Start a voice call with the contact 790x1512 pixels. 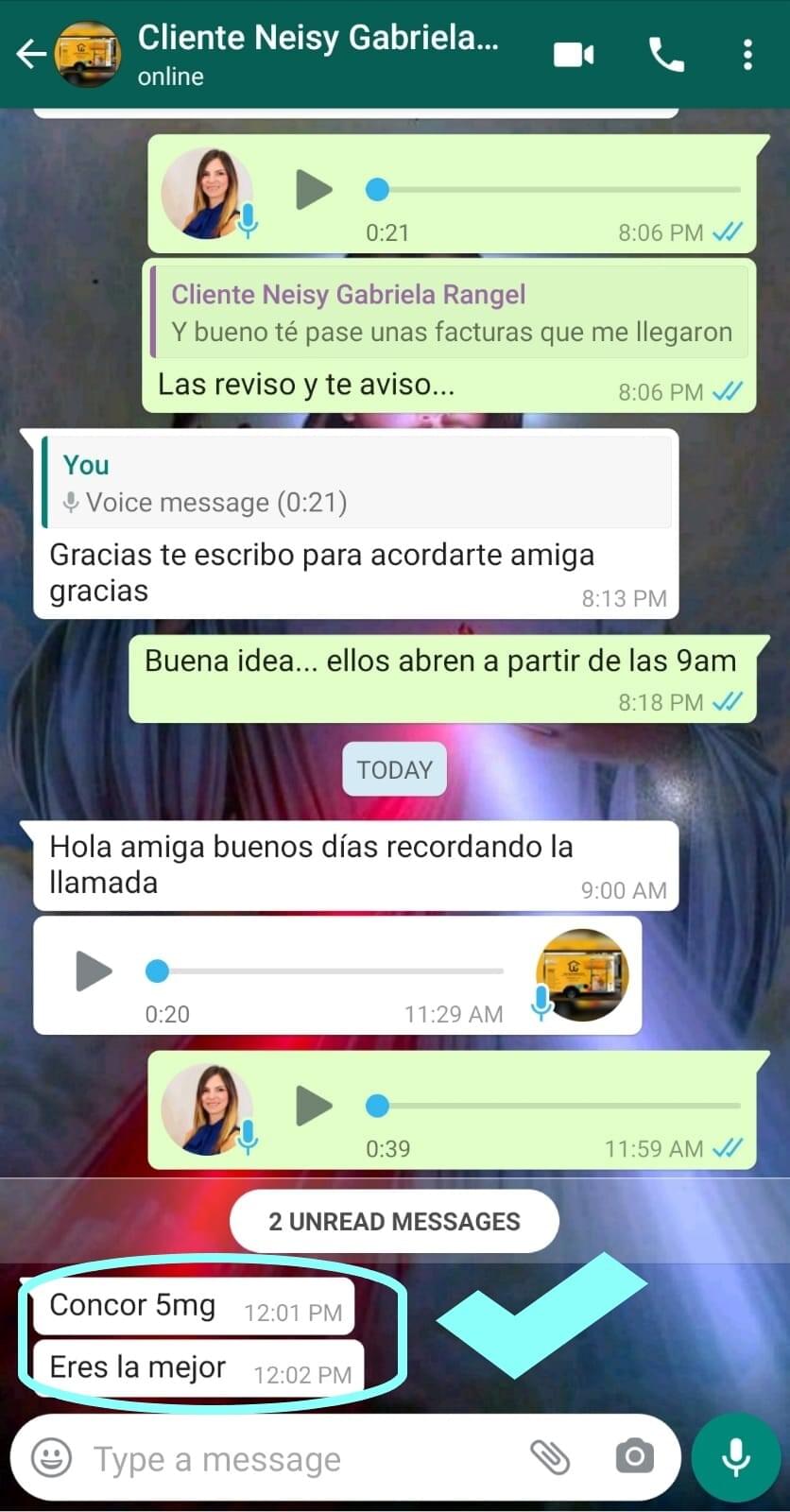point(666,55)
